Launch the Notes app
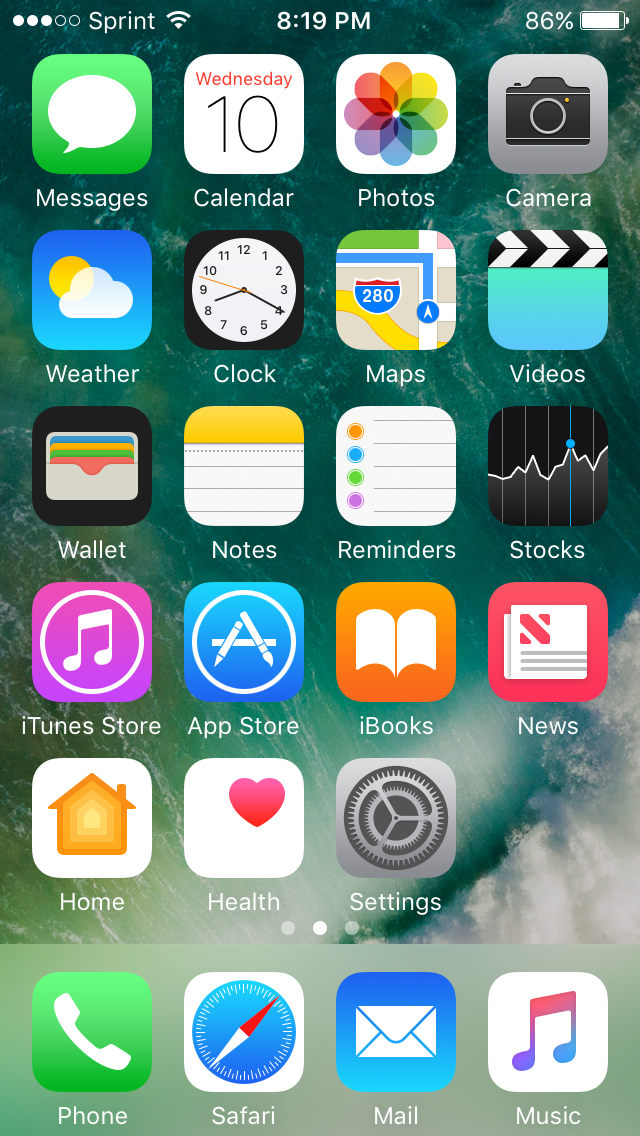Screen dimensions: 640x1136 pyautogui.click(x=244, y=466)
